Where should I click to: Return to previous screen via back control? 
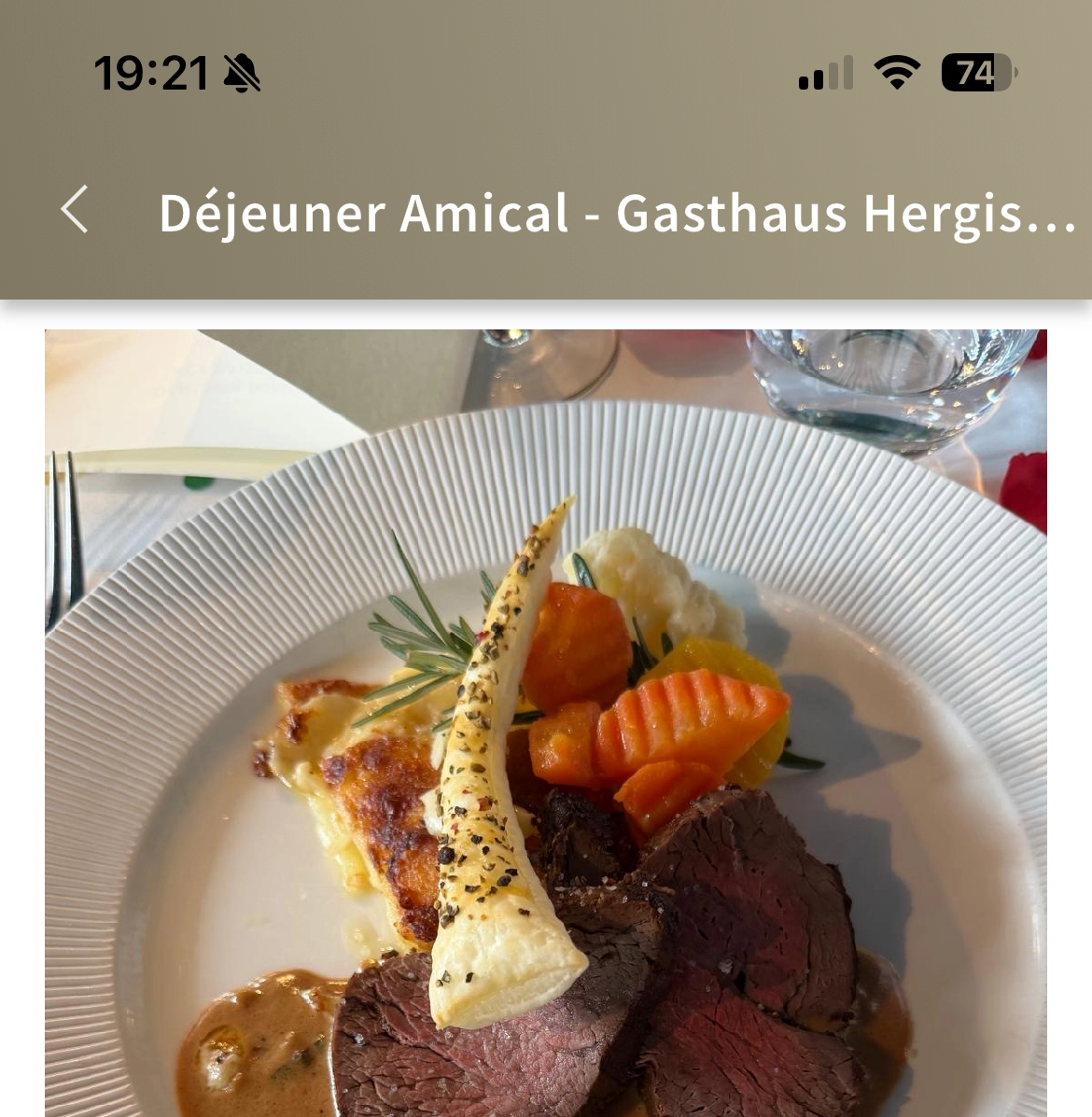pyautogui.click(x=75, y=212)
